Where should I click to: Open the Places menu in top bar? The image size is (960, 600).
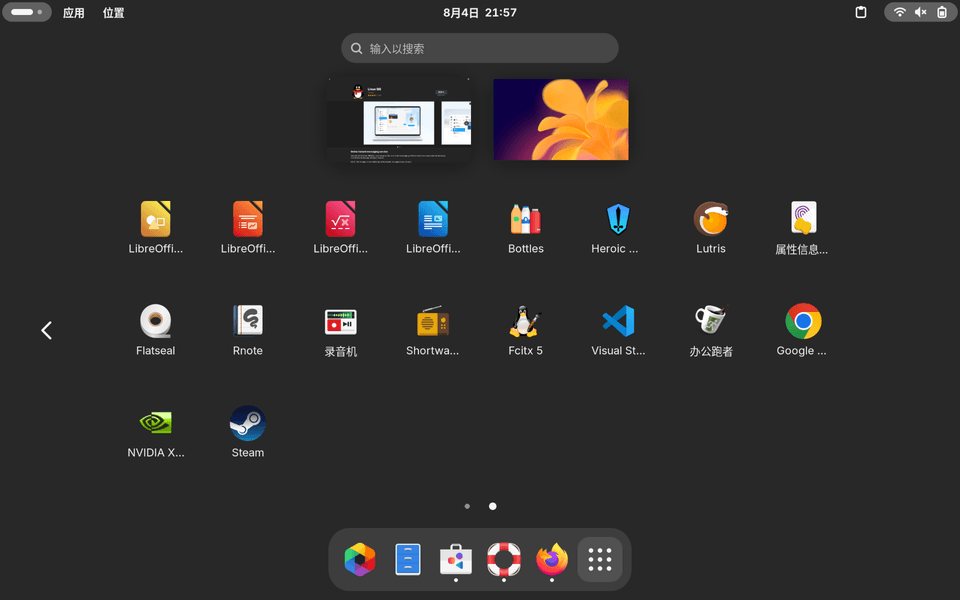point(113,13)
